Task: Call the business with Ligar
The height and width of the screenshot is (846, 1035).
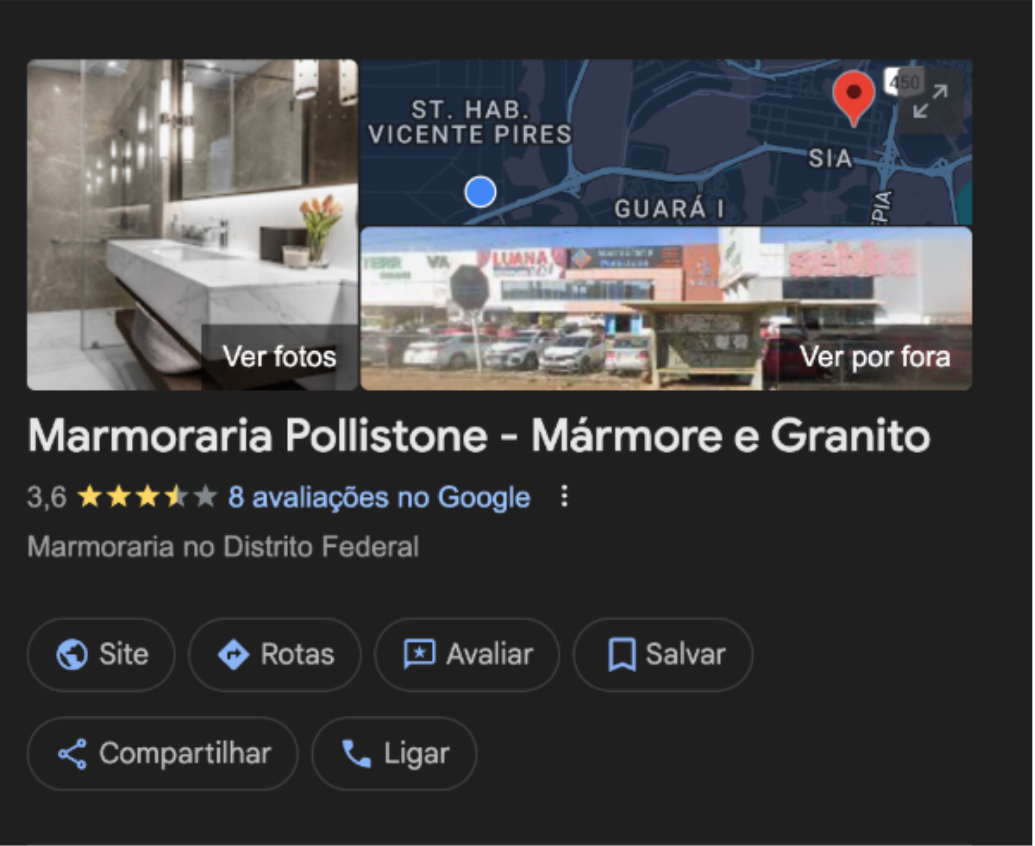Action: pyautogui.click(x=394, y=754)
